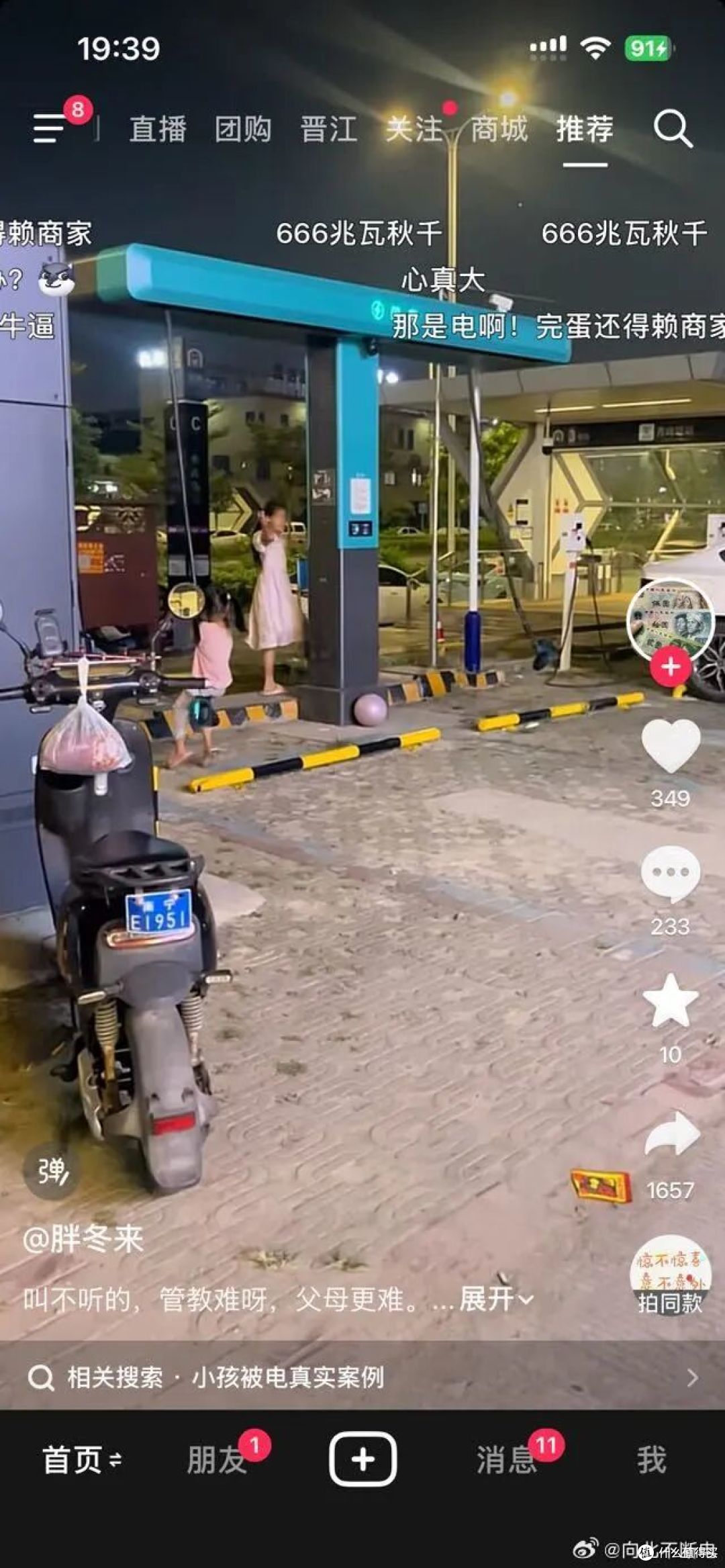Open the hamburger menu with badge
The image size is (725, 1568).
(x=50, y=127)
